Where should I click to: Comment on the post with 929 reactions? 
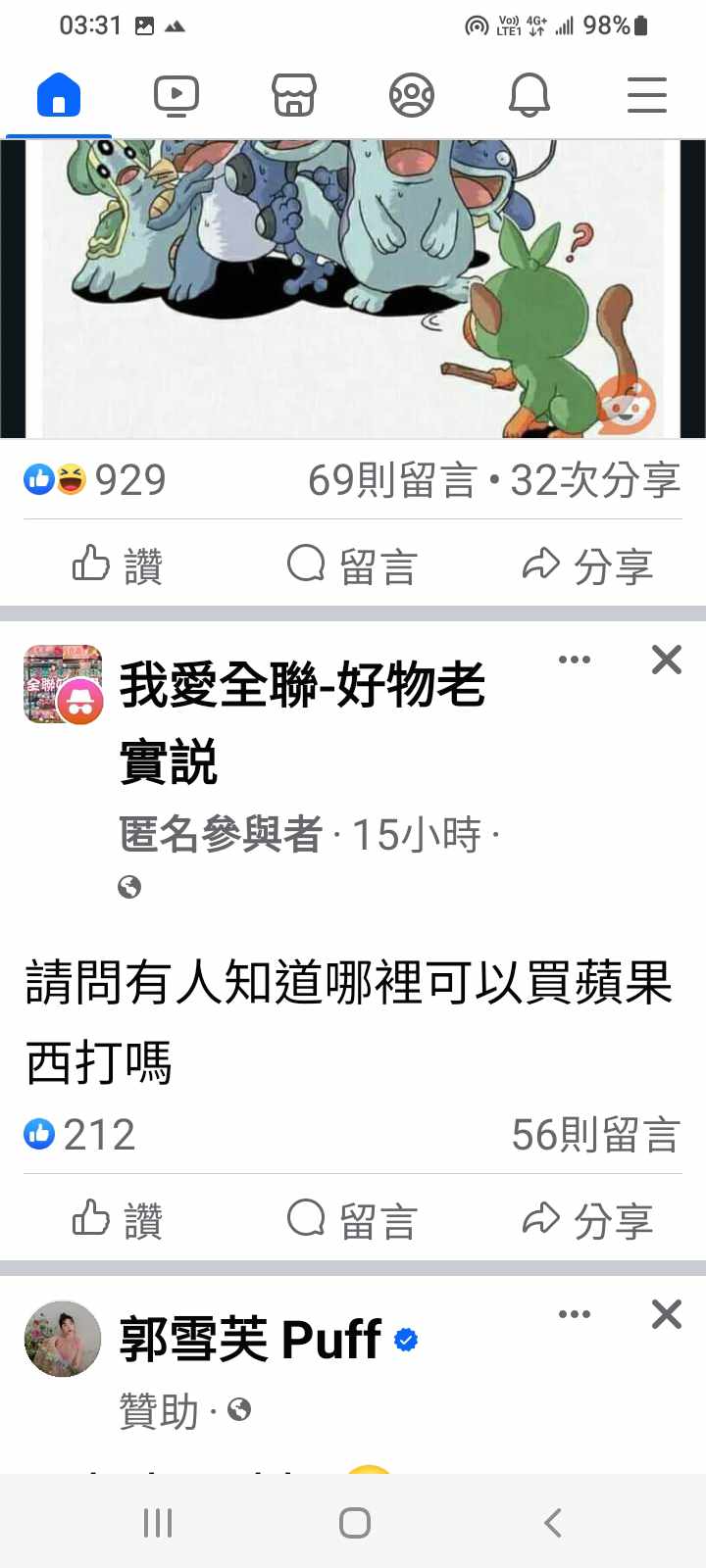pyautogui.click(x=353, y=565)
